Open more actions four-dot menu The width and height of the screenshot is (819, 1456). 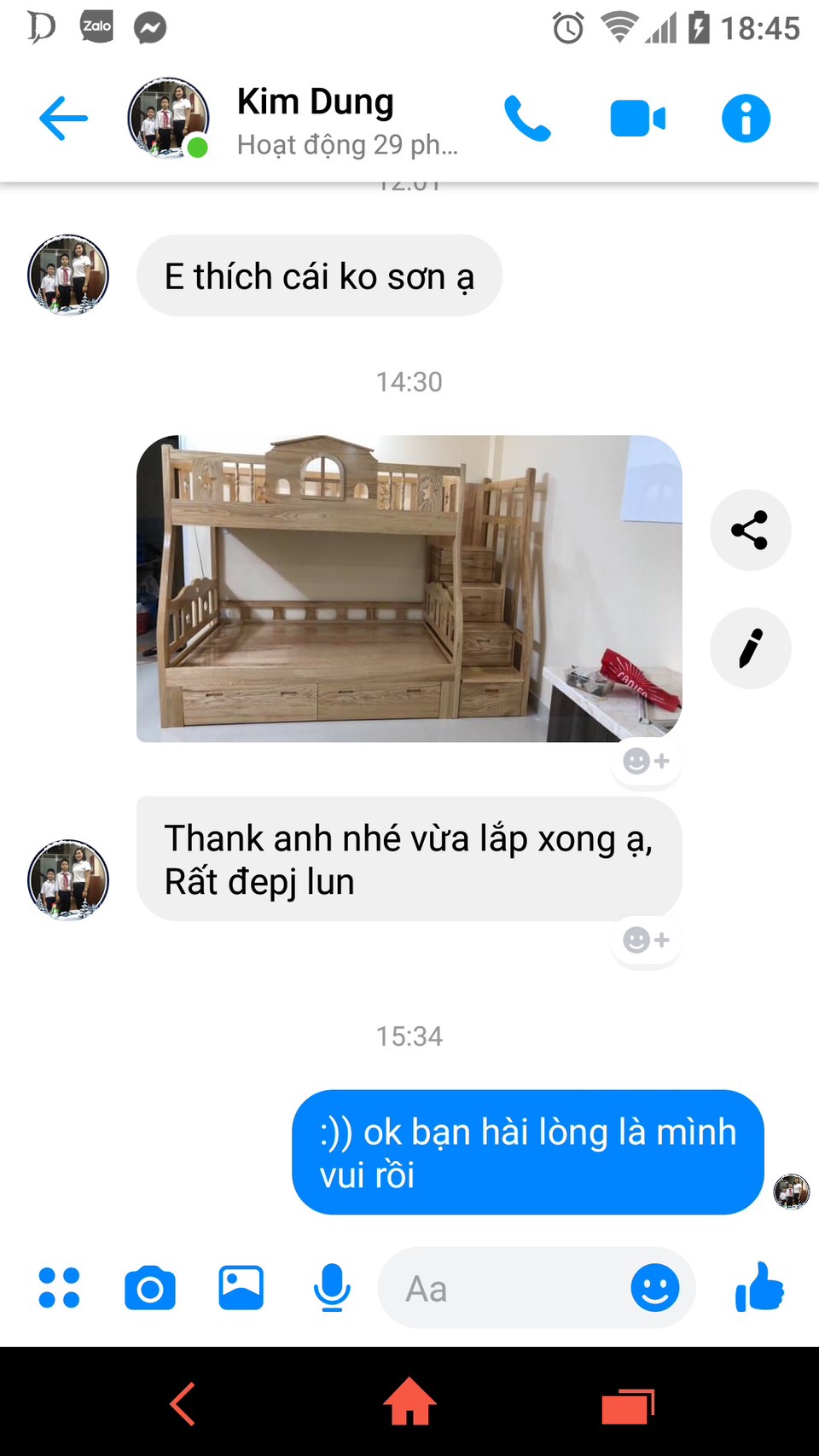[x=59, y=1288]
